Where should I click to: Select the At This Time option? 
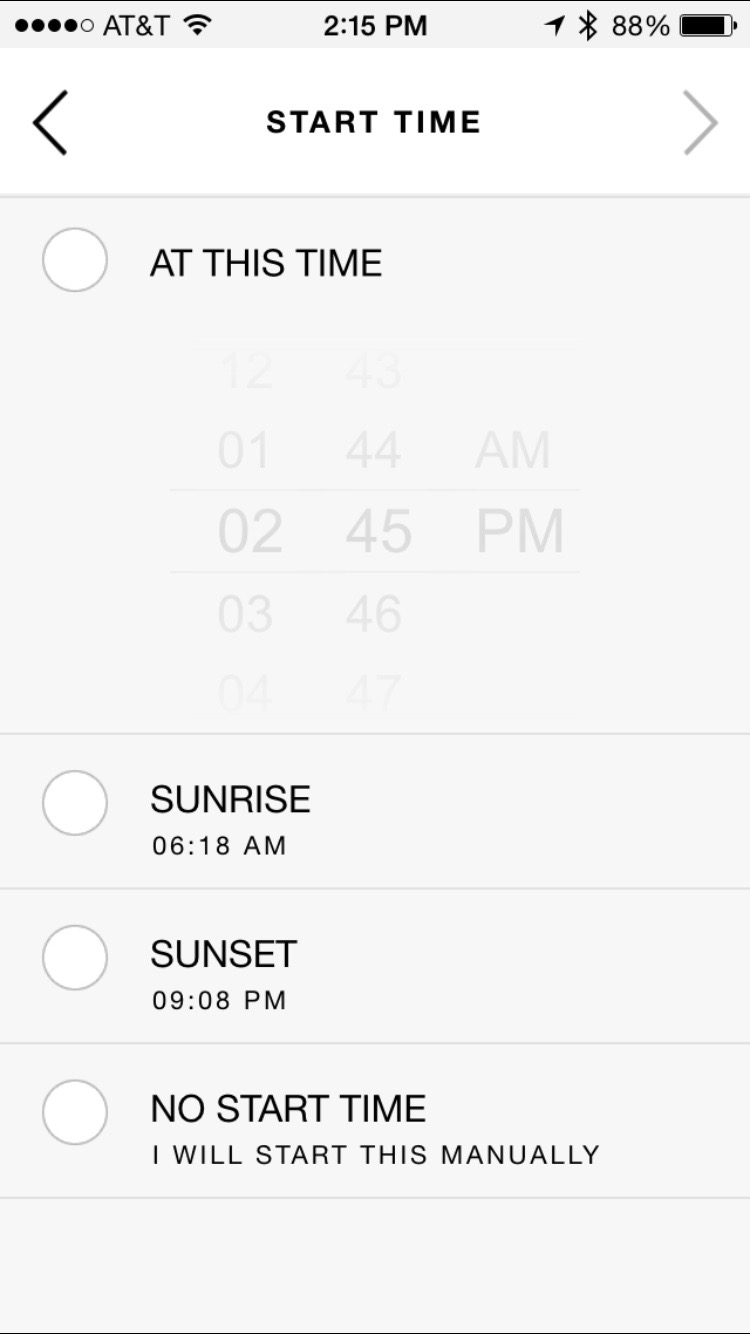pyautogui.click(x=75, y=260)
